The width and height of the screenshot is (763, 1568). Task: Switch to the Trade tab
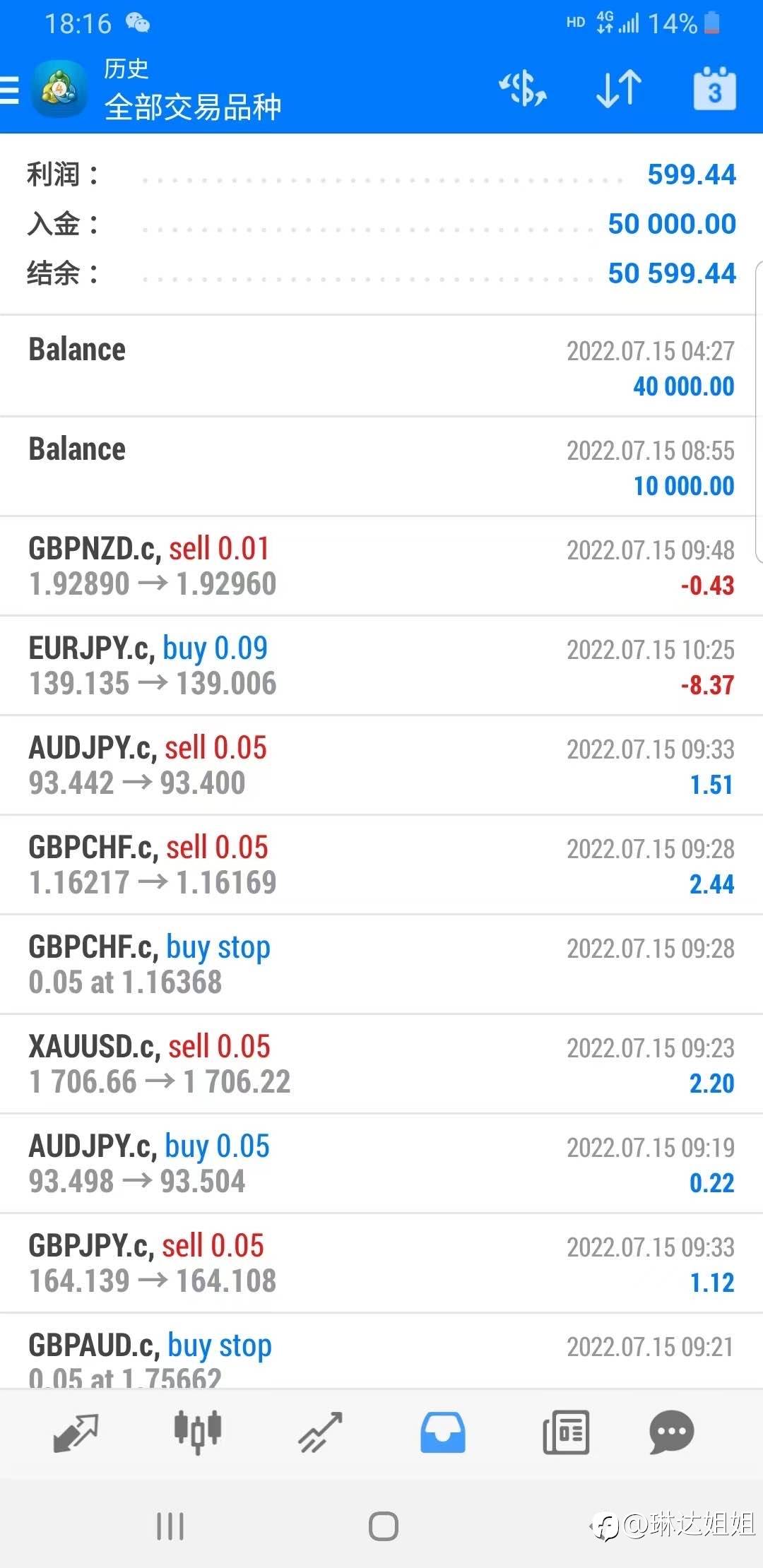pyautogui.click(x=320, y=1432)
